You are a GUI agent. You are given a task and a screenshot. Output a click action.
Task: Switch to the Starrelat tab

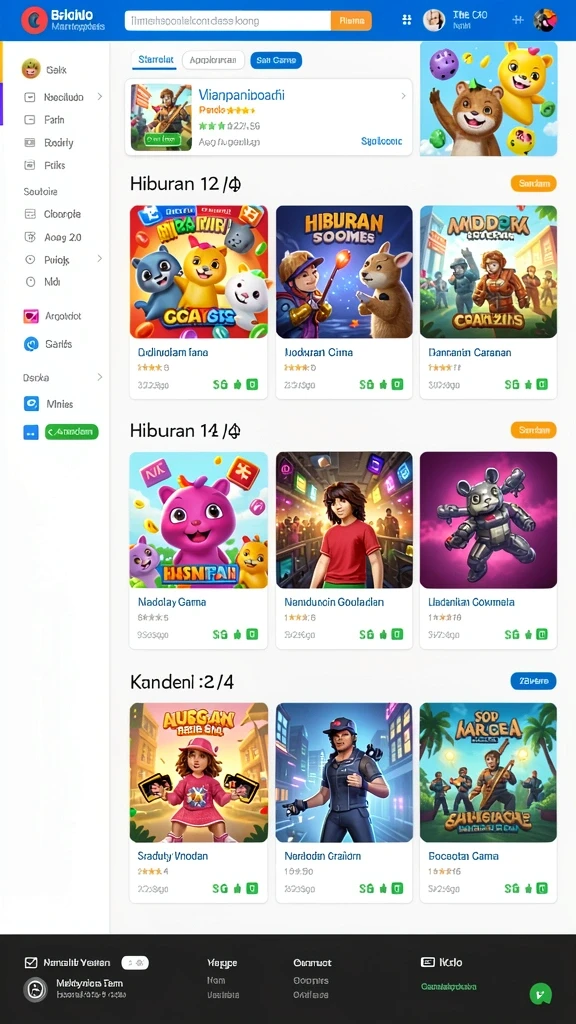point(155,60)
